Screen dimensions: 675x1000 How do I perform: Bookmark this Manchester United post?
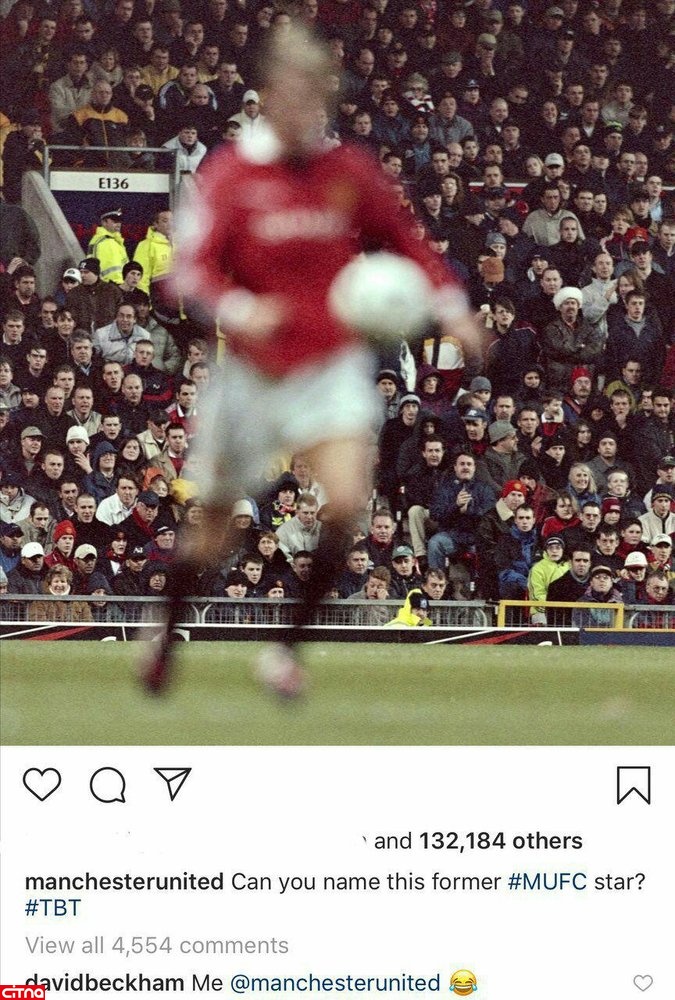[x=633, y=785]
